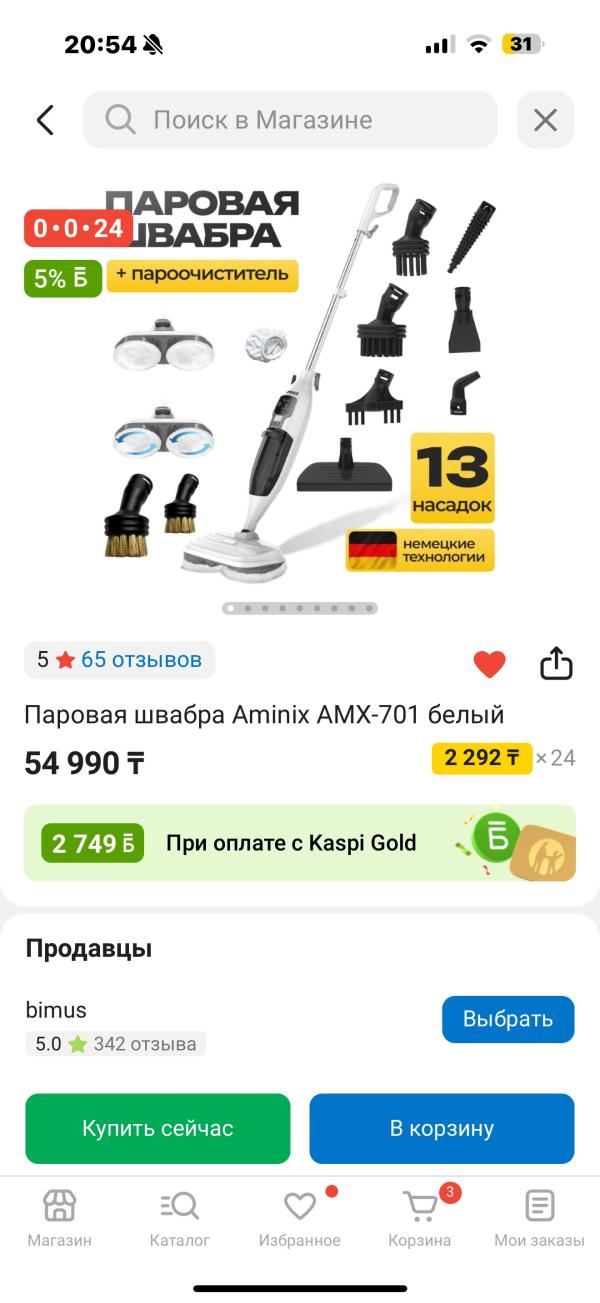Open the 65 отзывов reviews link

[x=141, y=660]
